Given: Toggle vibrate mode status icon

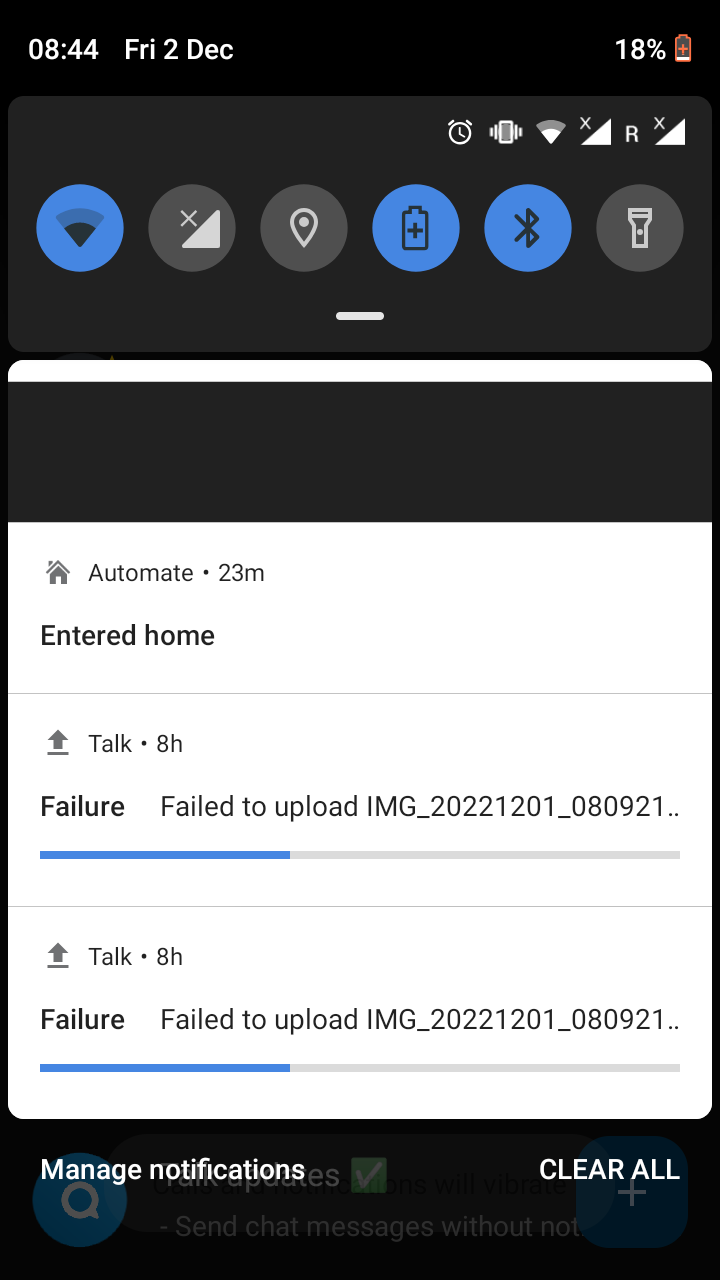Looking at the screenshot, I should (x=505, y=131).
